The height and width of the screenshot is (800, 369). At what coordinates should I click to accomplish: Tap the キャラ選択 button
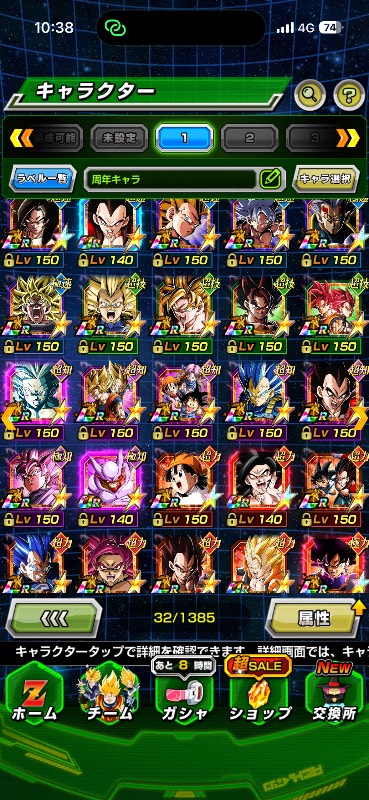[325, 179]
